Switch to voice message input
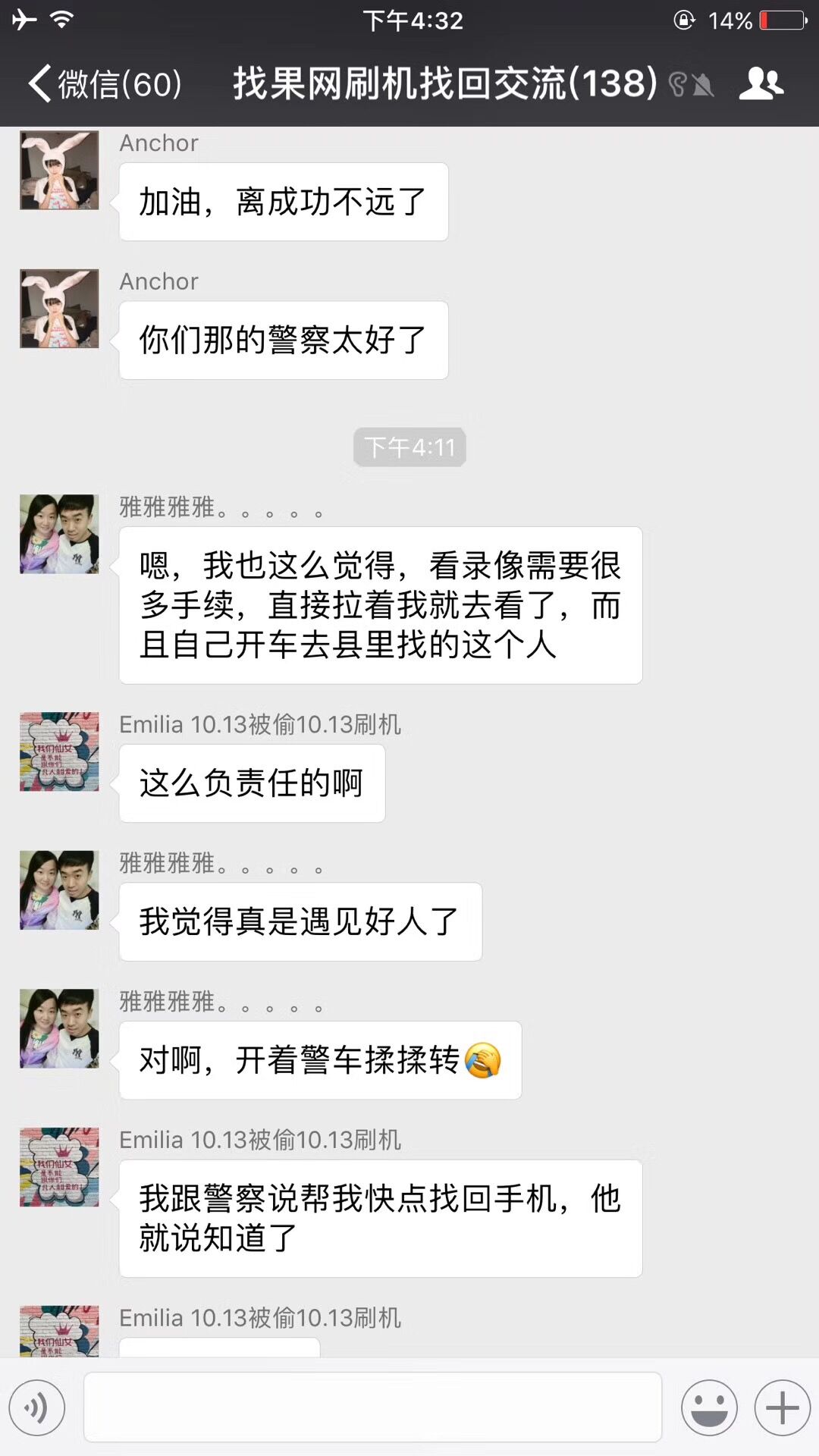 [36, 1408]
